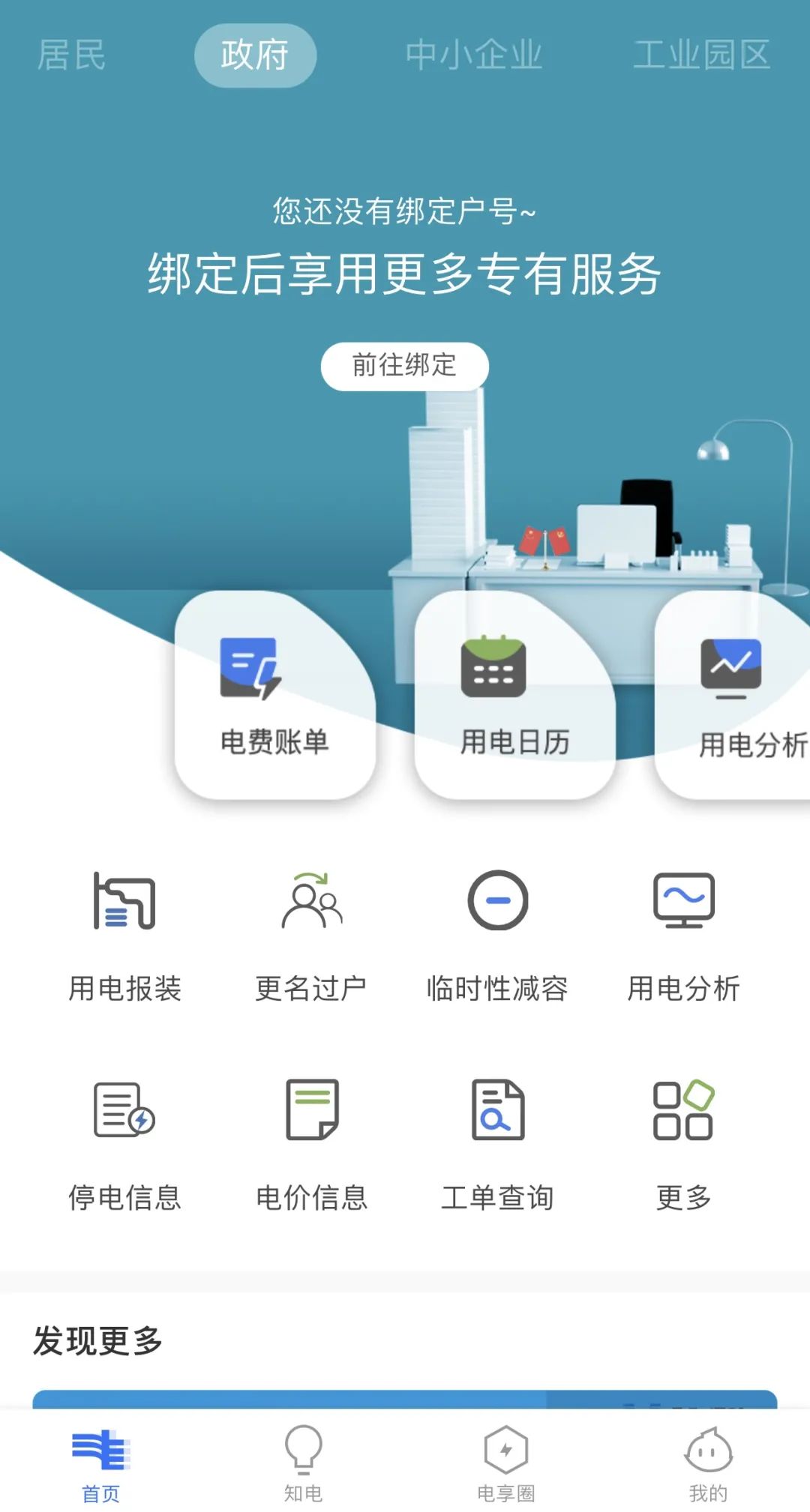Image resolution: width=810 pixels, height=1512 pixels.
Task: Open the 用电日历 card
Action: pyautogui.click(x=514, y=695)
